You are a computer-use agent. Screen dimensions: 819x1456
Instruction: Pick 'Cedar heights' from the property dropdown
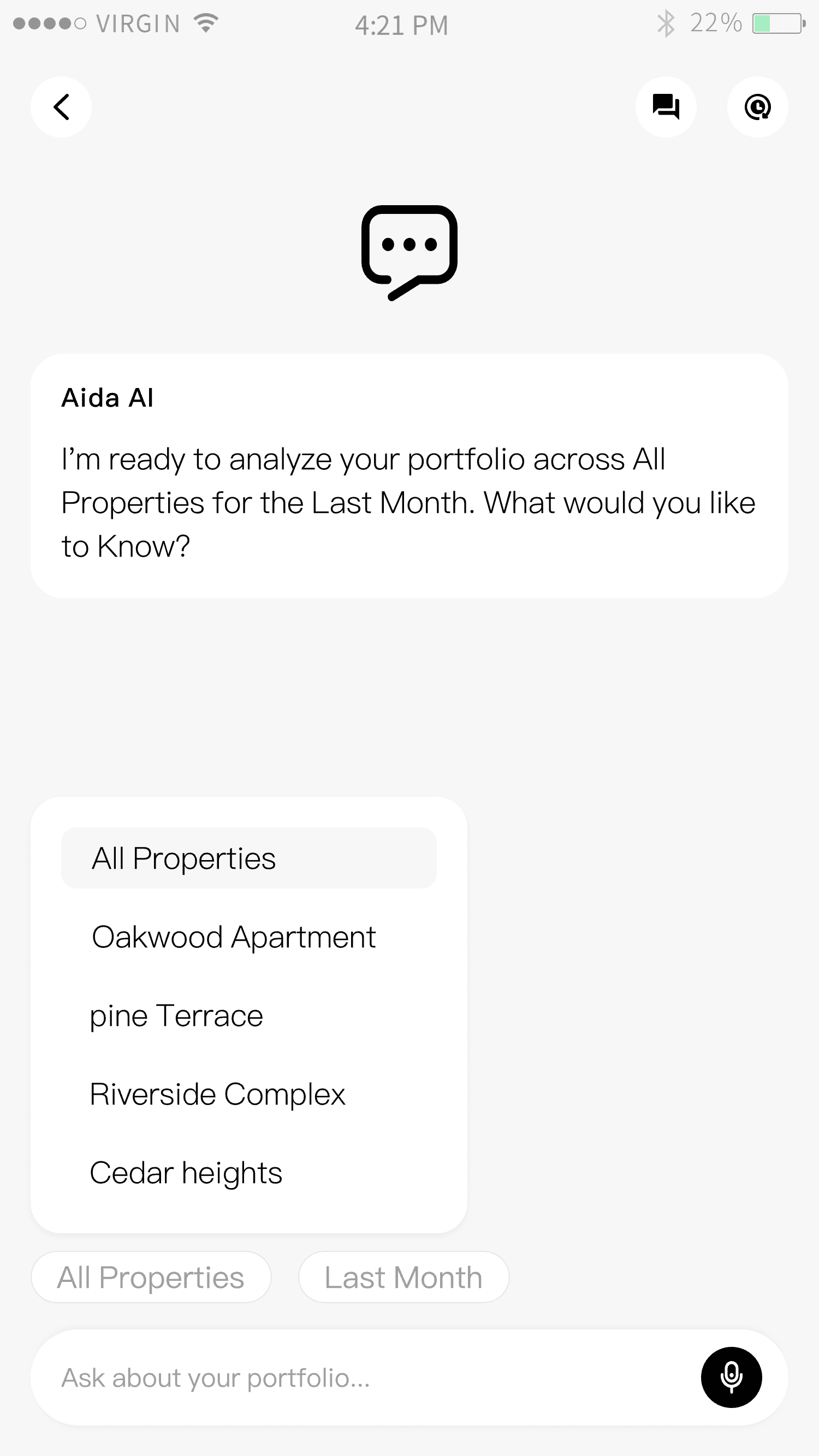tap(186, 1173)
